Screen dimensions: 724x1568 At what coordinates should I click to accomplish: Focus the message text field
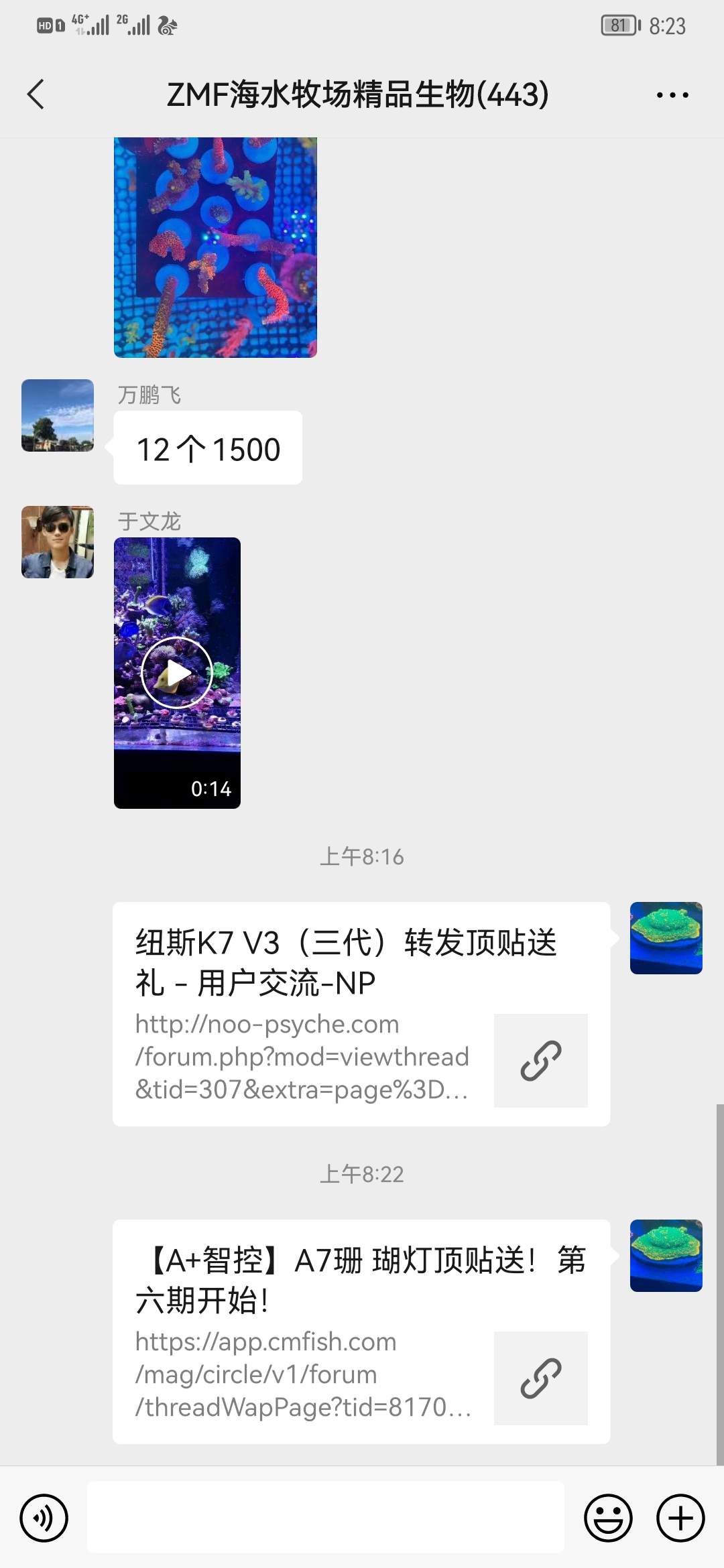pyautogui.click(x=325, y=1518)
